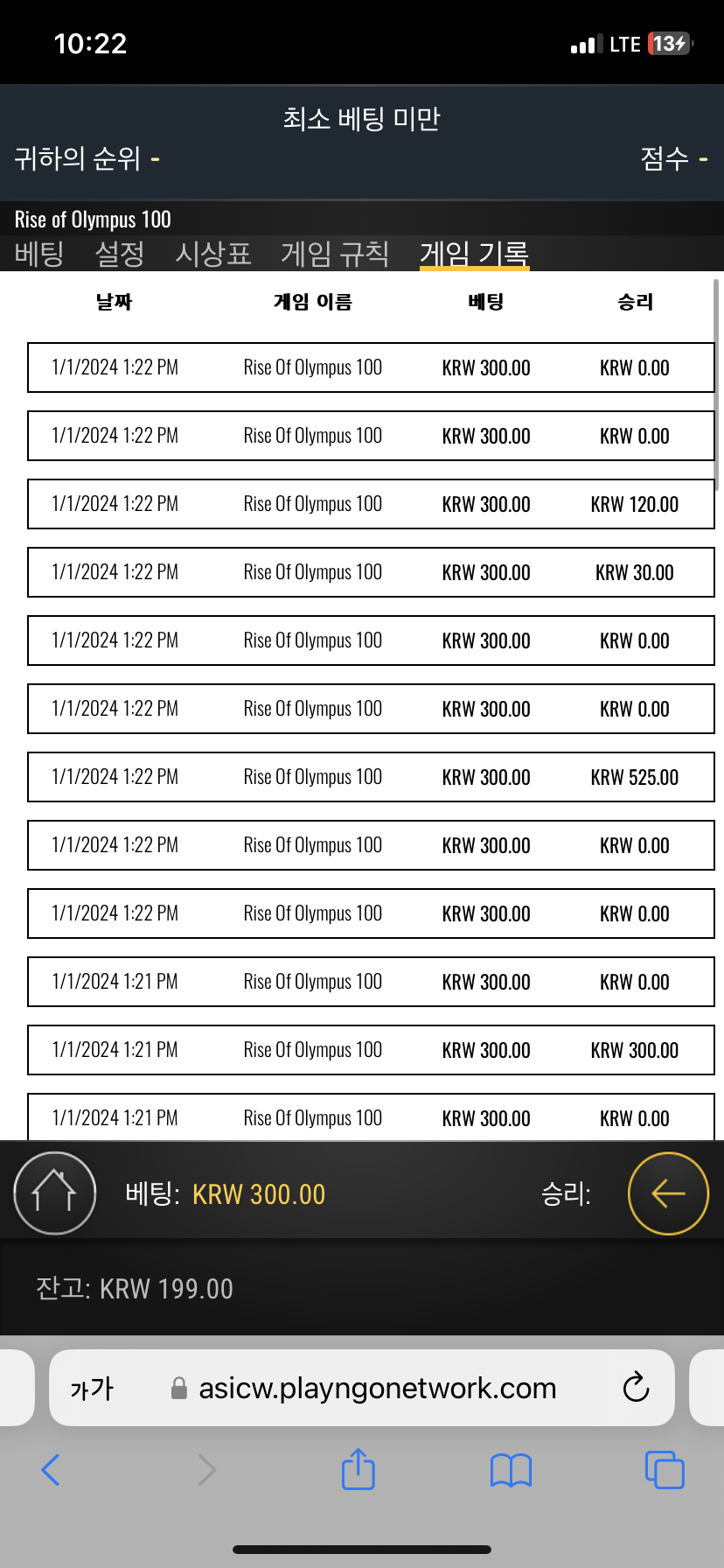Open the history row with win KRW 525.00
Image resolution: width=724 pixels, height=1568 pixels.
[371, 777]
